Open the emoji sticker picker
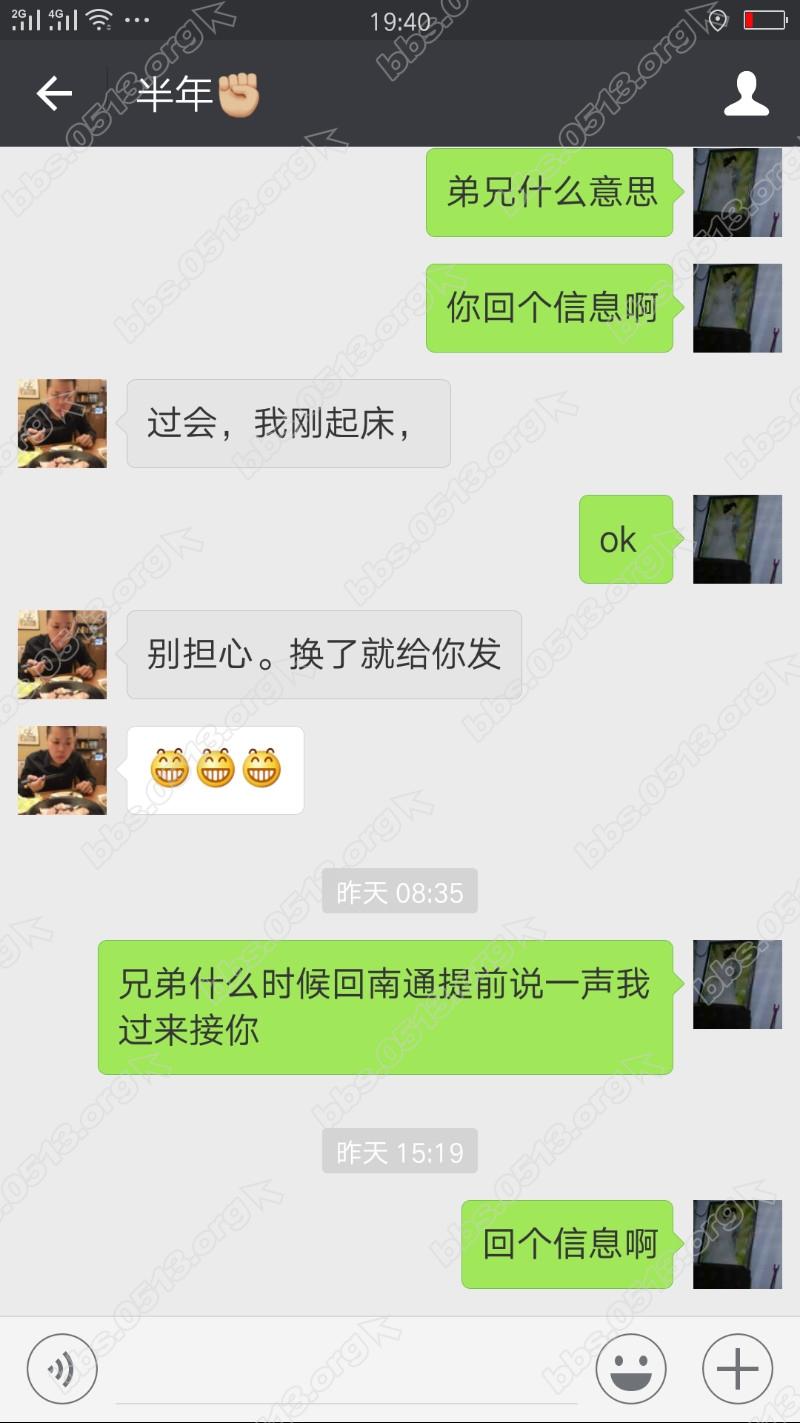This screenshot has width=800, height=1423. tap(631, 1369)
